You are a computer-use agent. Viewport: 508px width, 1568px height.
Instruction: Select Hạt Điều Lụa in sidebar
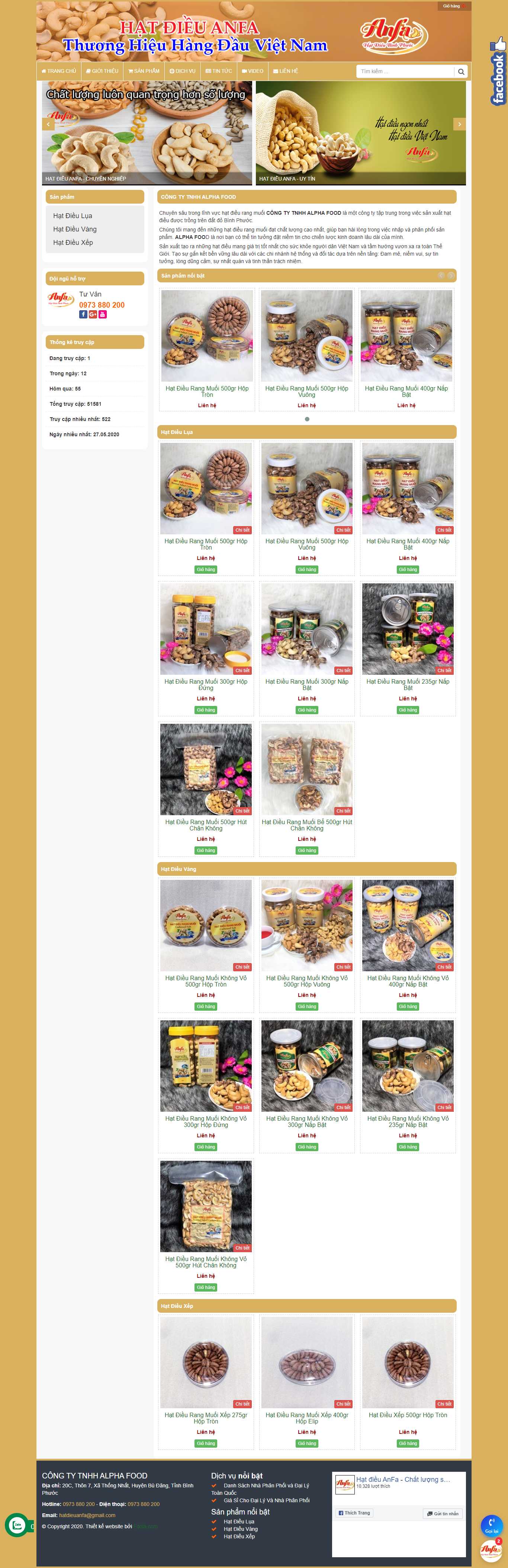click(73, 216)
